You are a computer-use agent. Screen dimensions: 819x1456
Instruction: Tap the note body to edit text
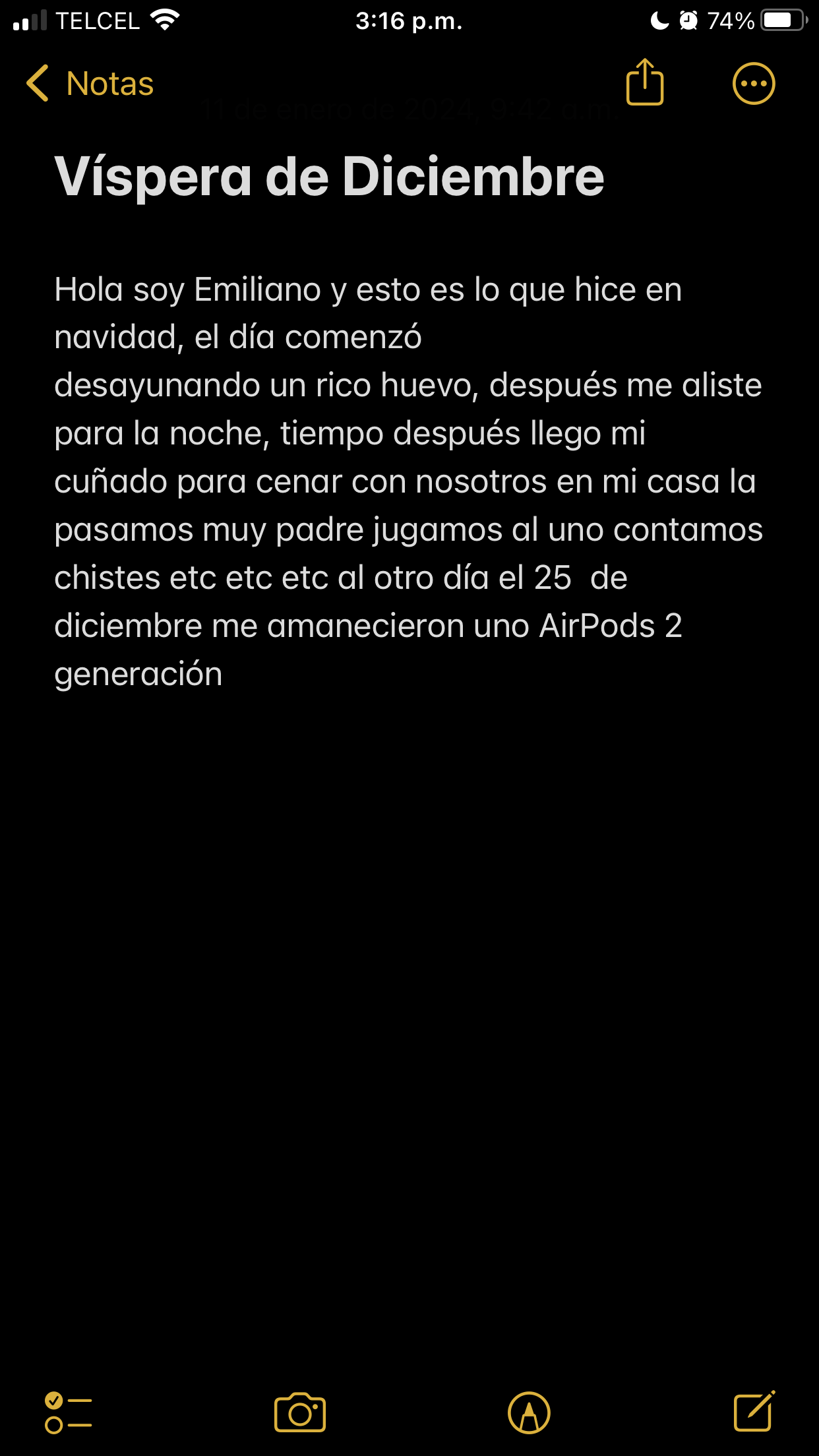408,481
